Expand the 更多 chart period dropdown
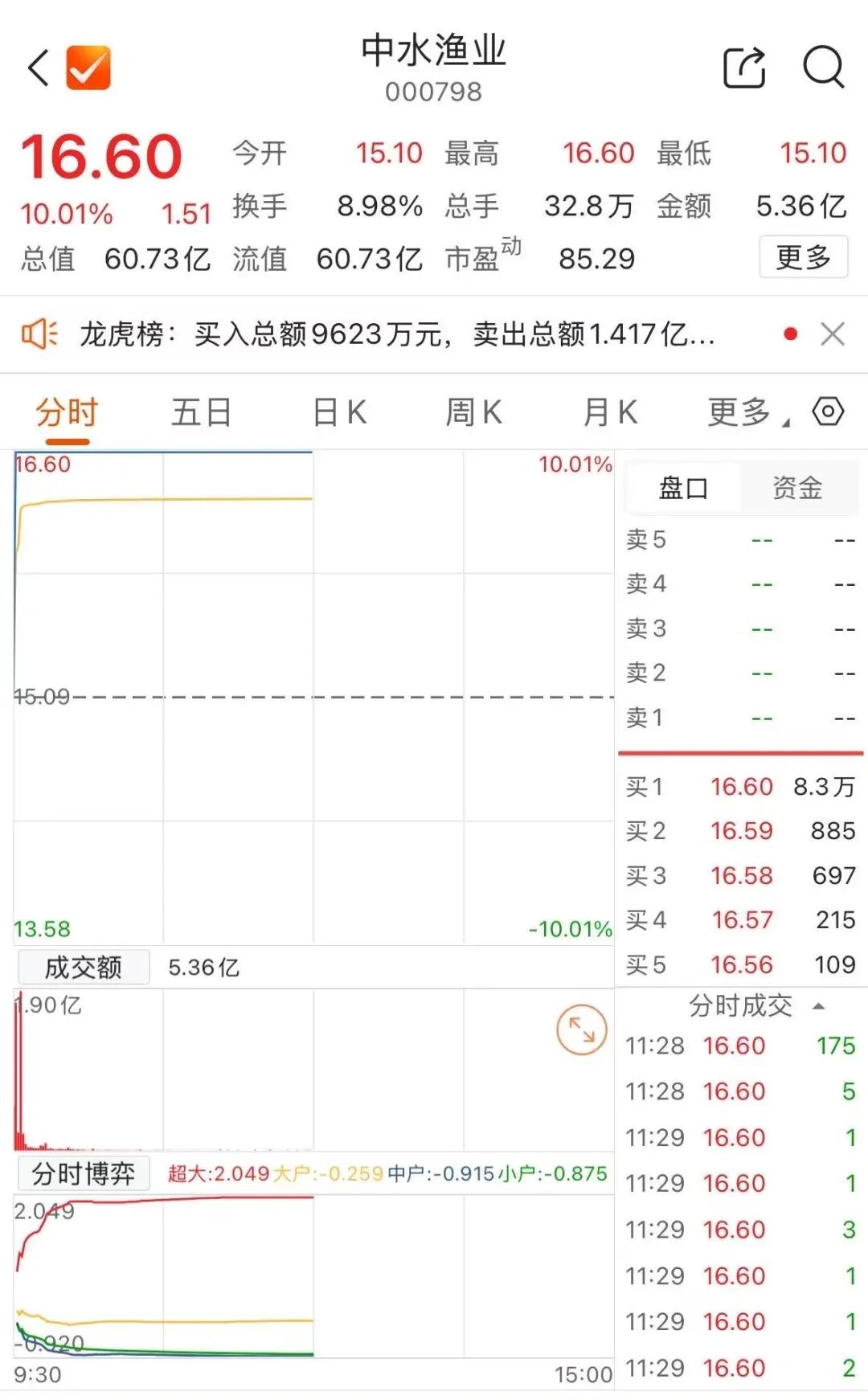This screenshot has height=1400, width=868. coord(747,413)
